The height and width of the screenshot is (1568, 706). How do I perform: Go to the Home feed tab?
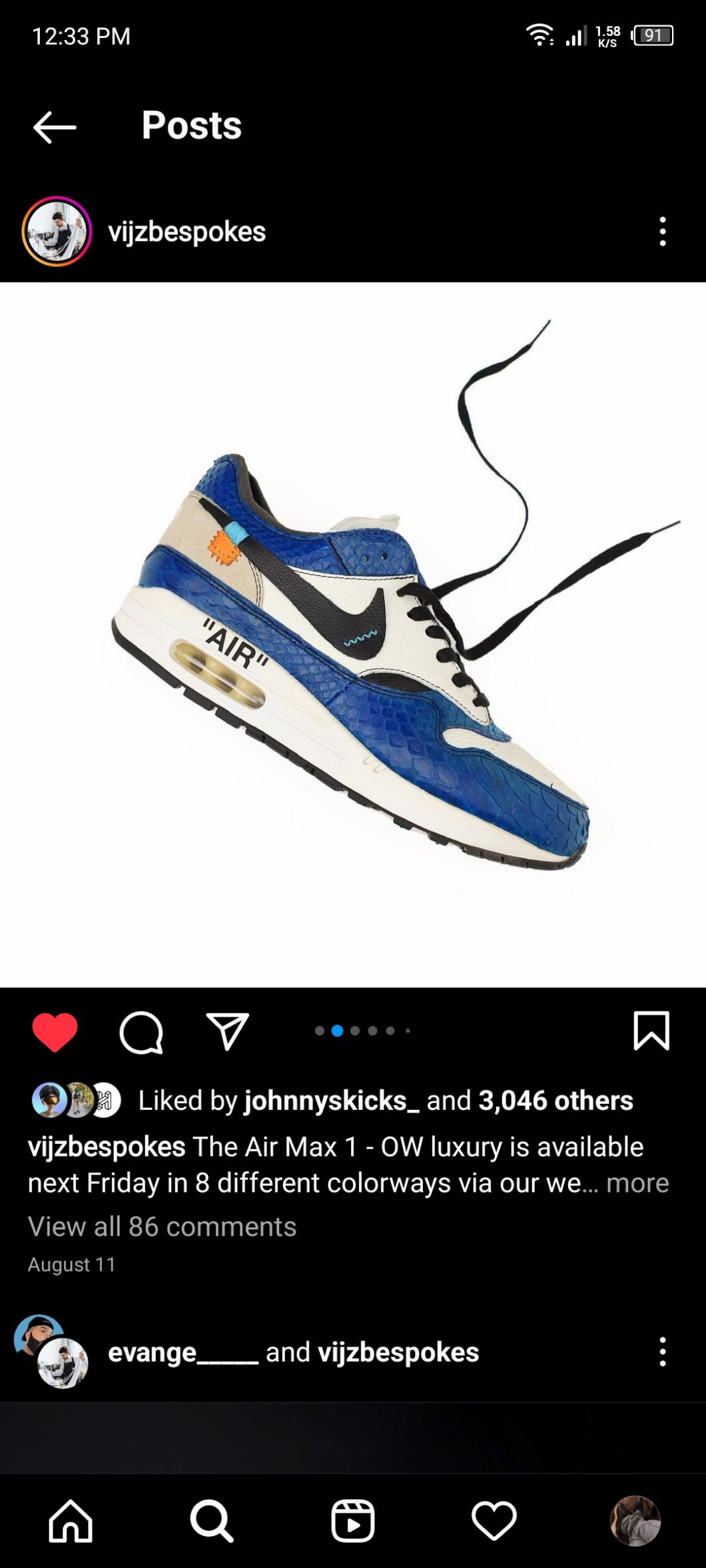pos(71,1521)
